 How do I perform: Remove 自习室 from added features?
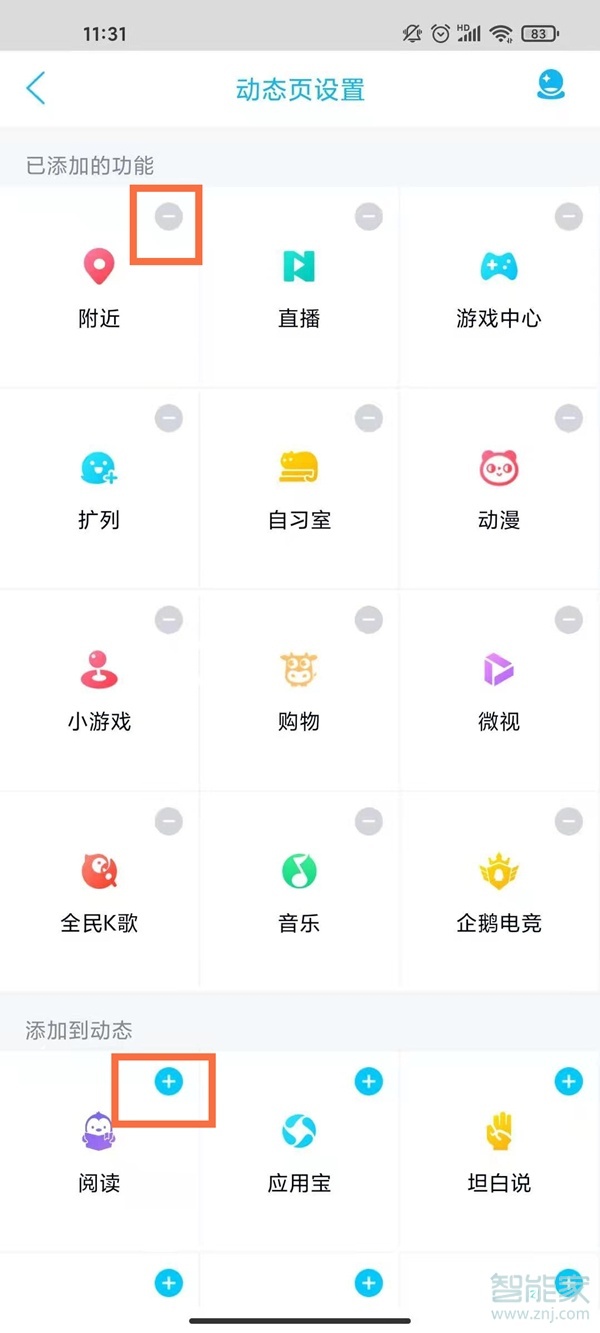[369, 418]
